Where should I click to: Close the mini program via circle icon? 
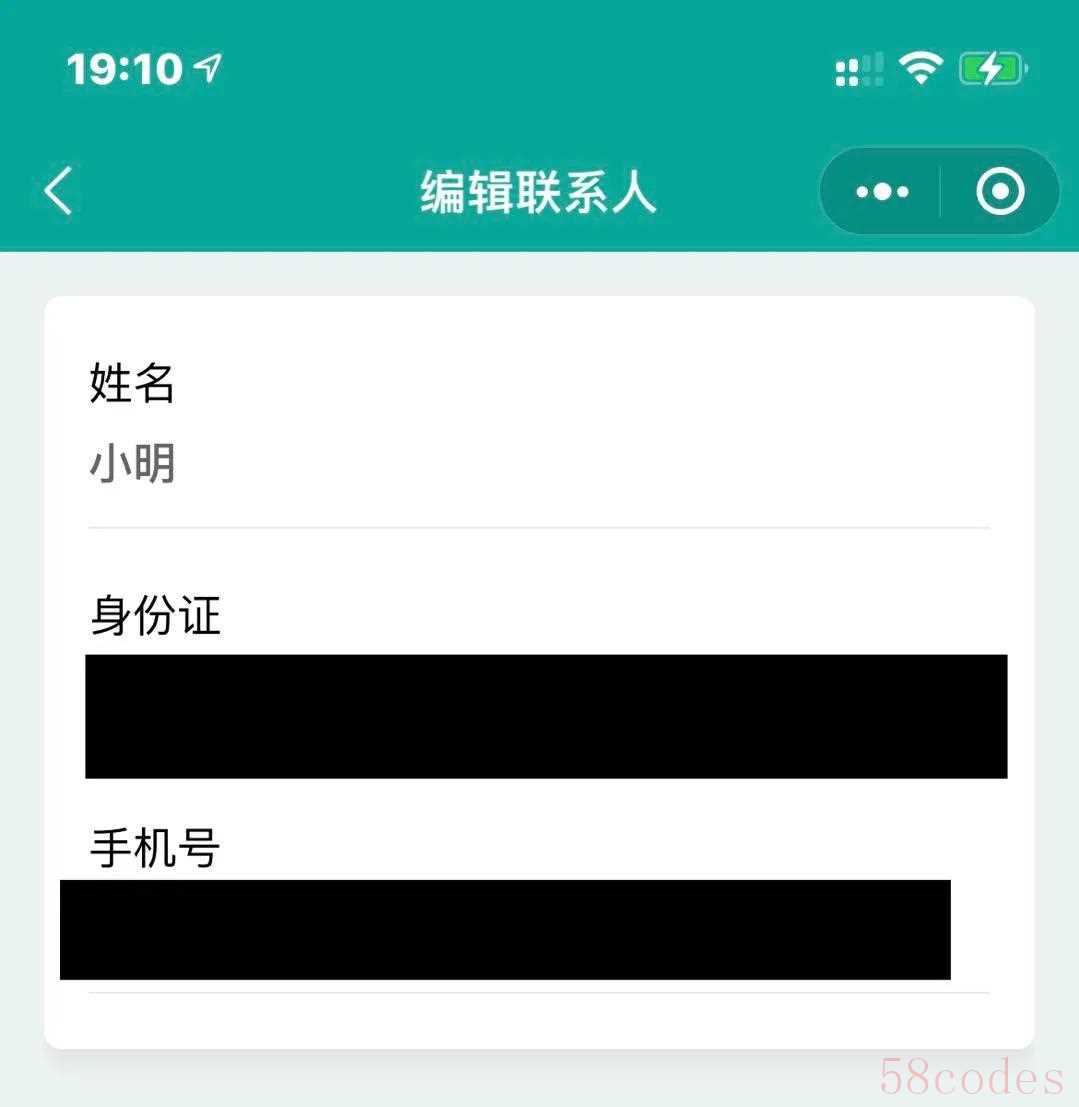point(999,191)
